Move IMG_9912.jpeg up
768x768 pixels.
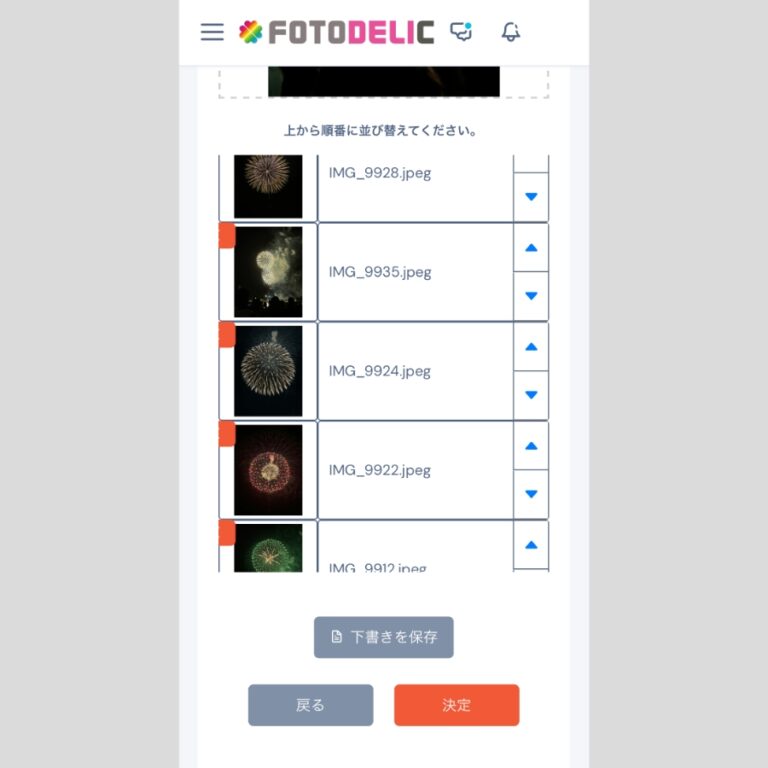531,545
